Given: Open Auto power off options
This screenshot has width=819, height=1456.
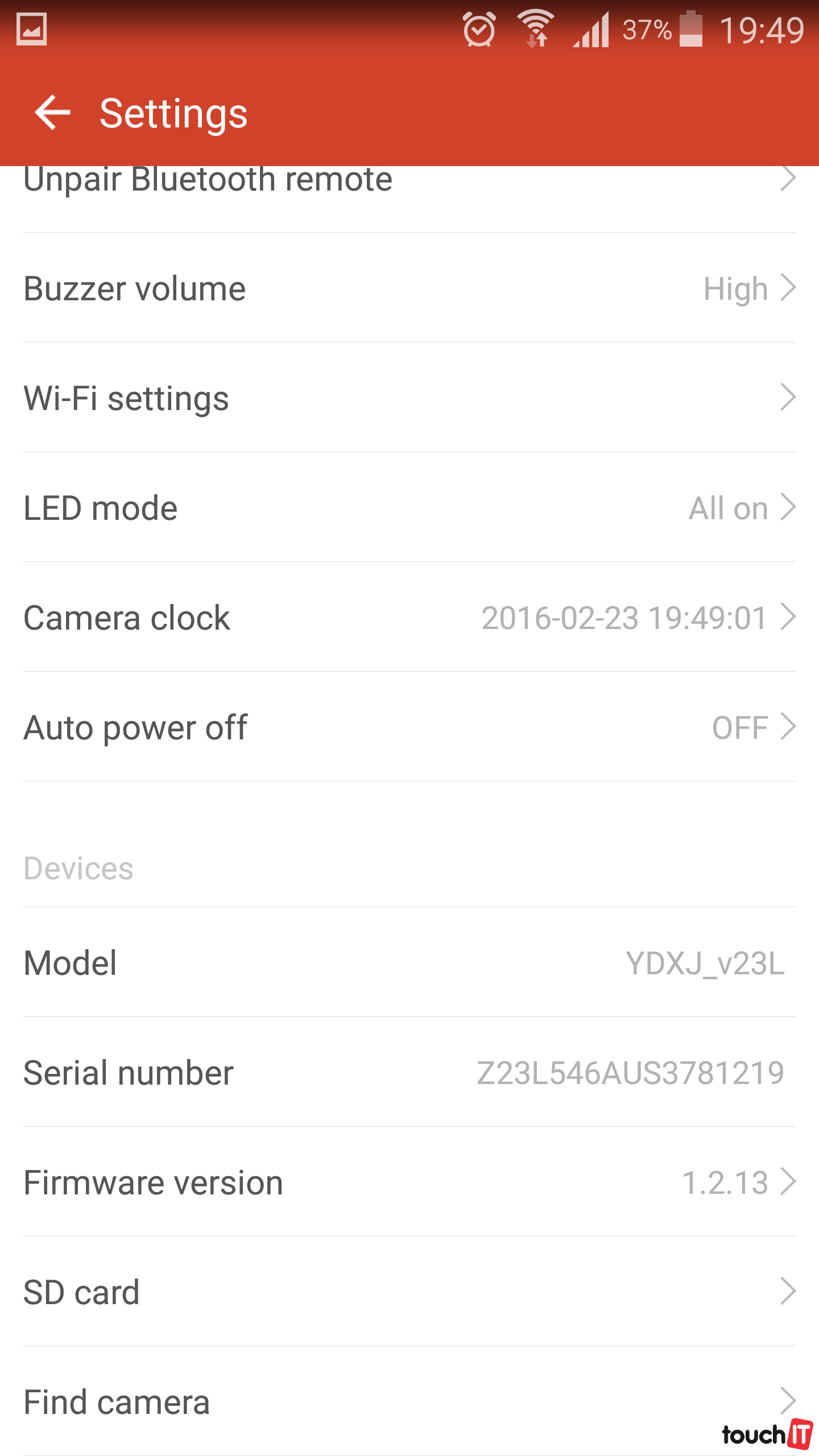Looking at the screenshot, I should [409, 727].
